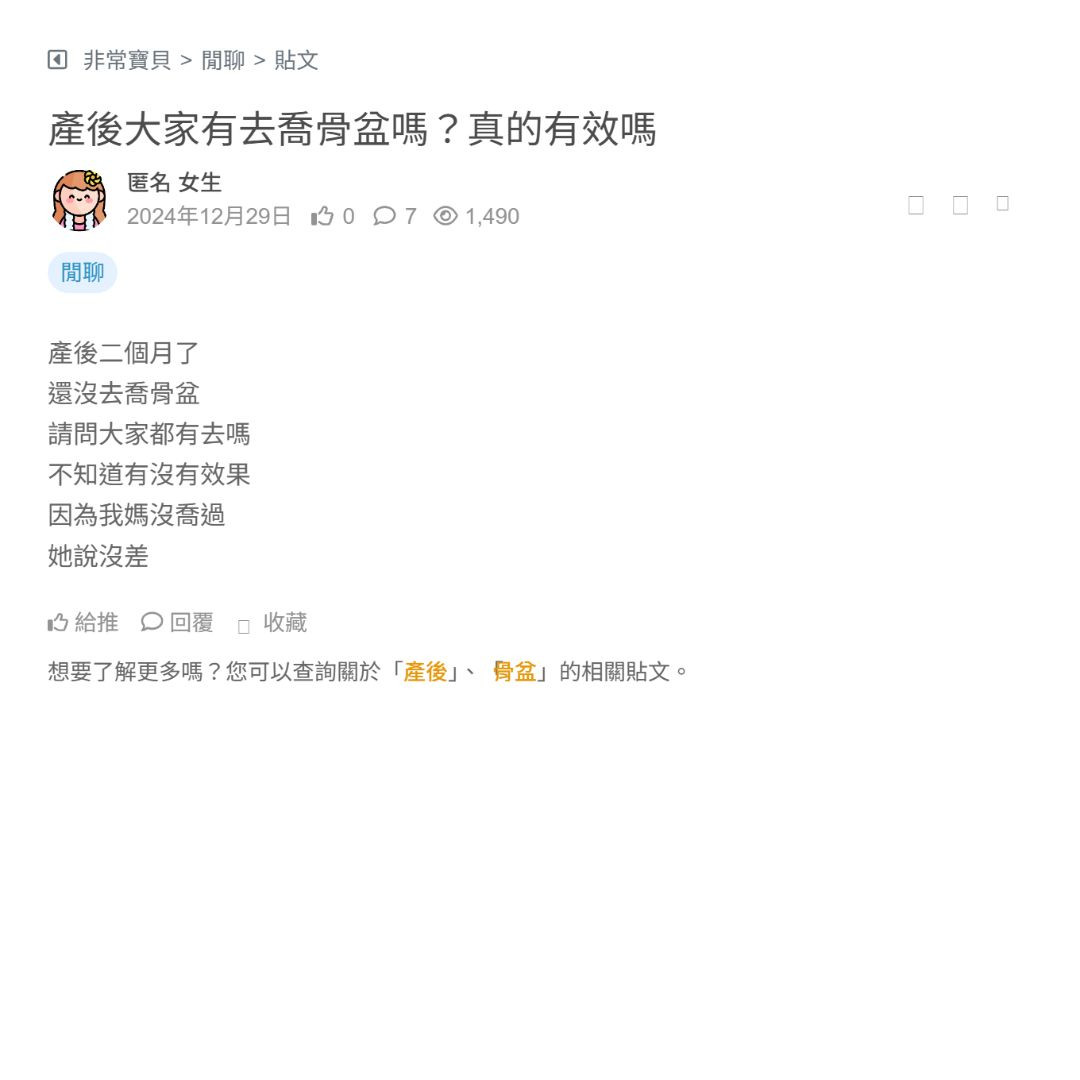
Task: Save the post with 收藏
Action: pos(273,623)
